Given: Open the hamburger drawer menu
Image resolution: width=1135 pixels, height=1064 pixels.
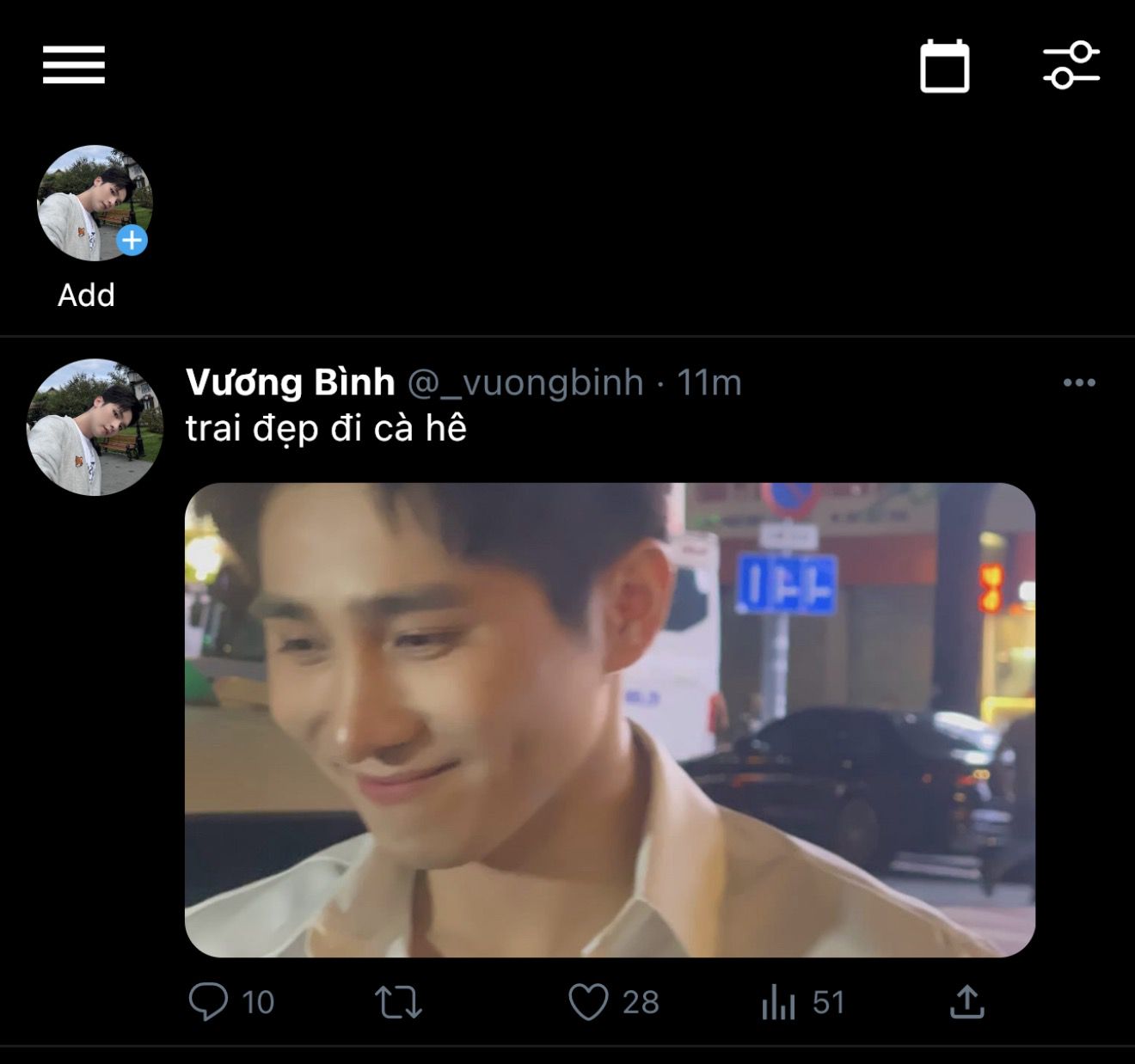Looking at the screenshot, I should (x=74, y=65).
